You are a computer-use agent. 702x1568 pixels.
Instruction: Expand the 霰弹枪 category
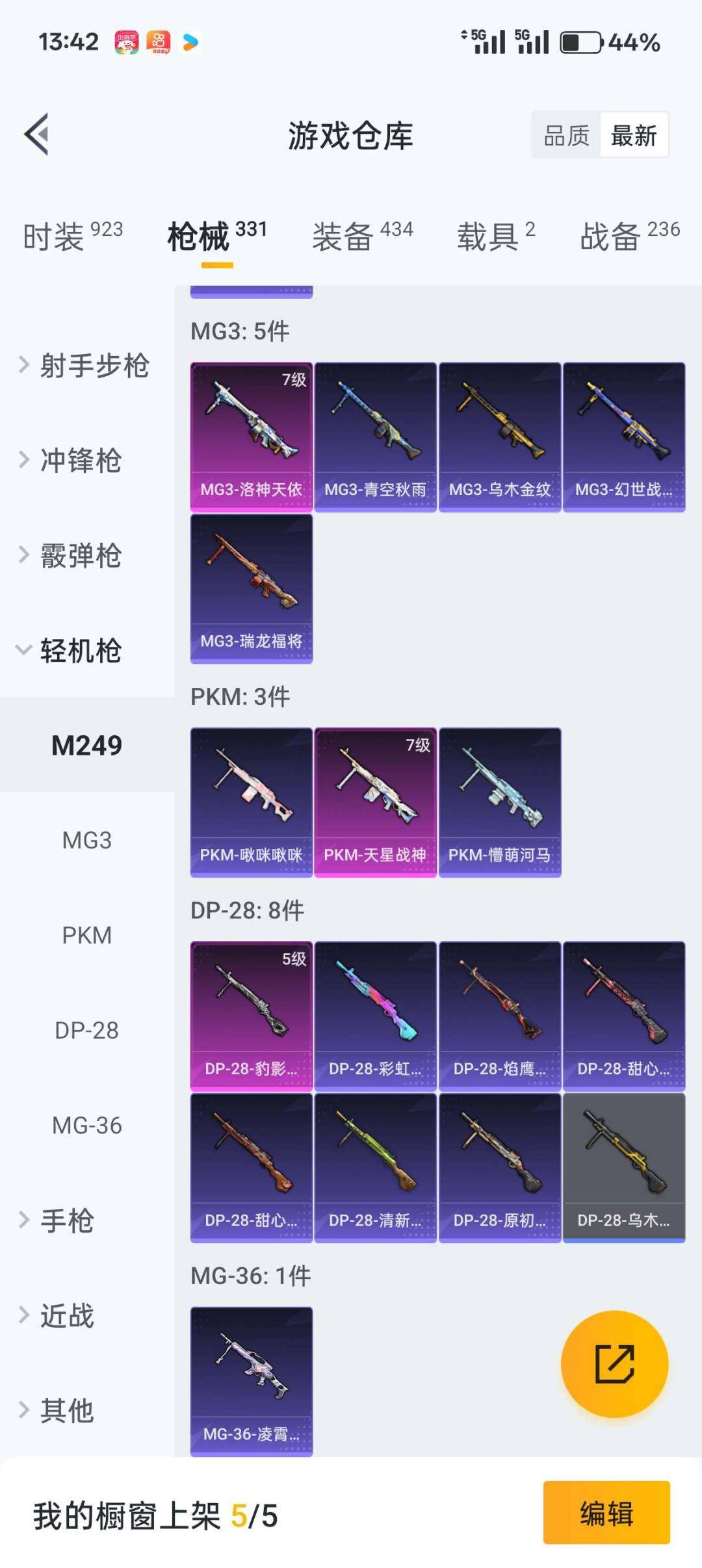(x=80, y=555)
